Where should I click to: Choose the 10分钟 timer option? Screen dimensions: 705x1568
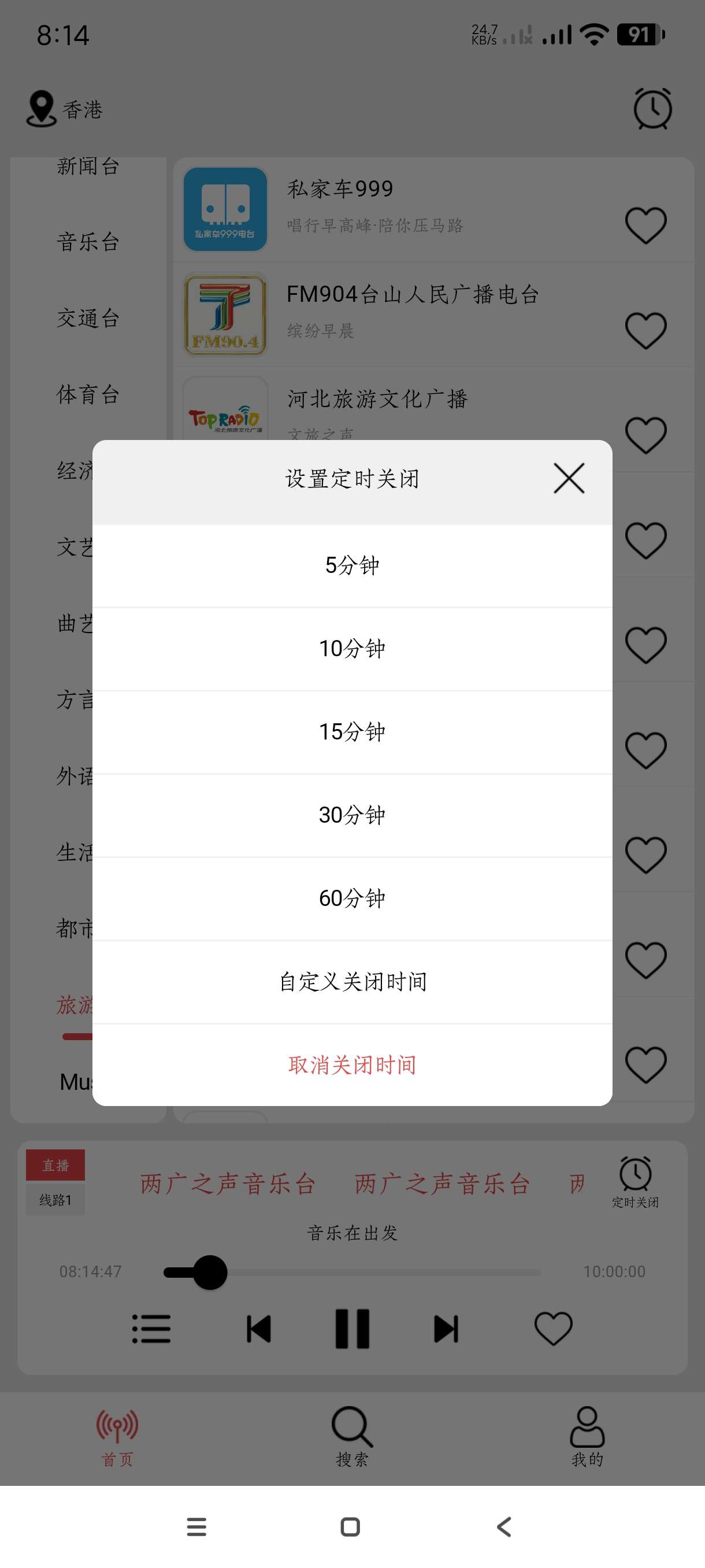352,649
